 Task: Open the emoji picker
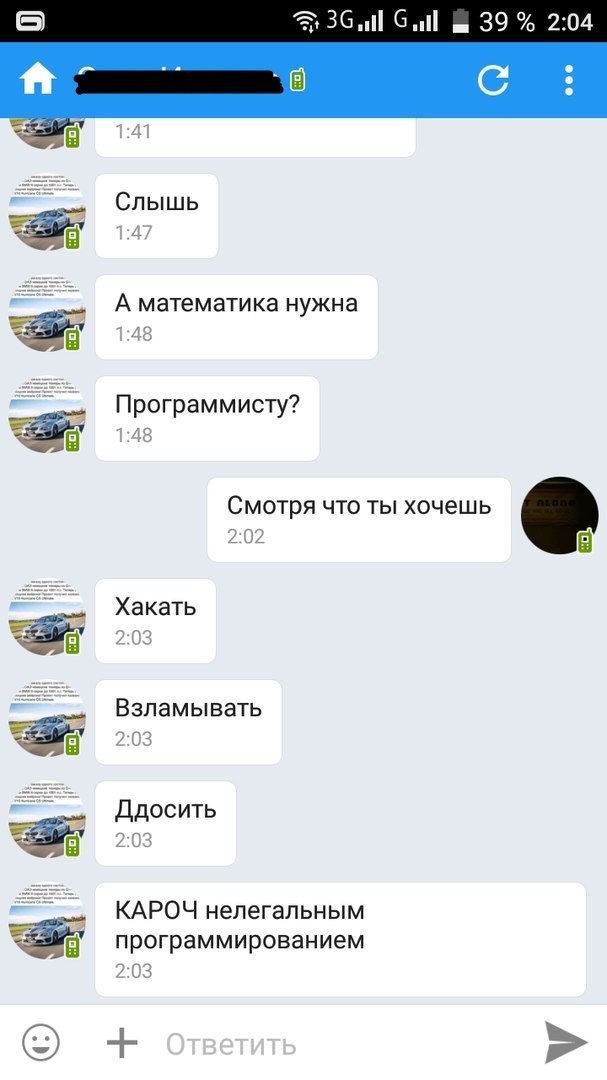click(x=41, y=1043)
